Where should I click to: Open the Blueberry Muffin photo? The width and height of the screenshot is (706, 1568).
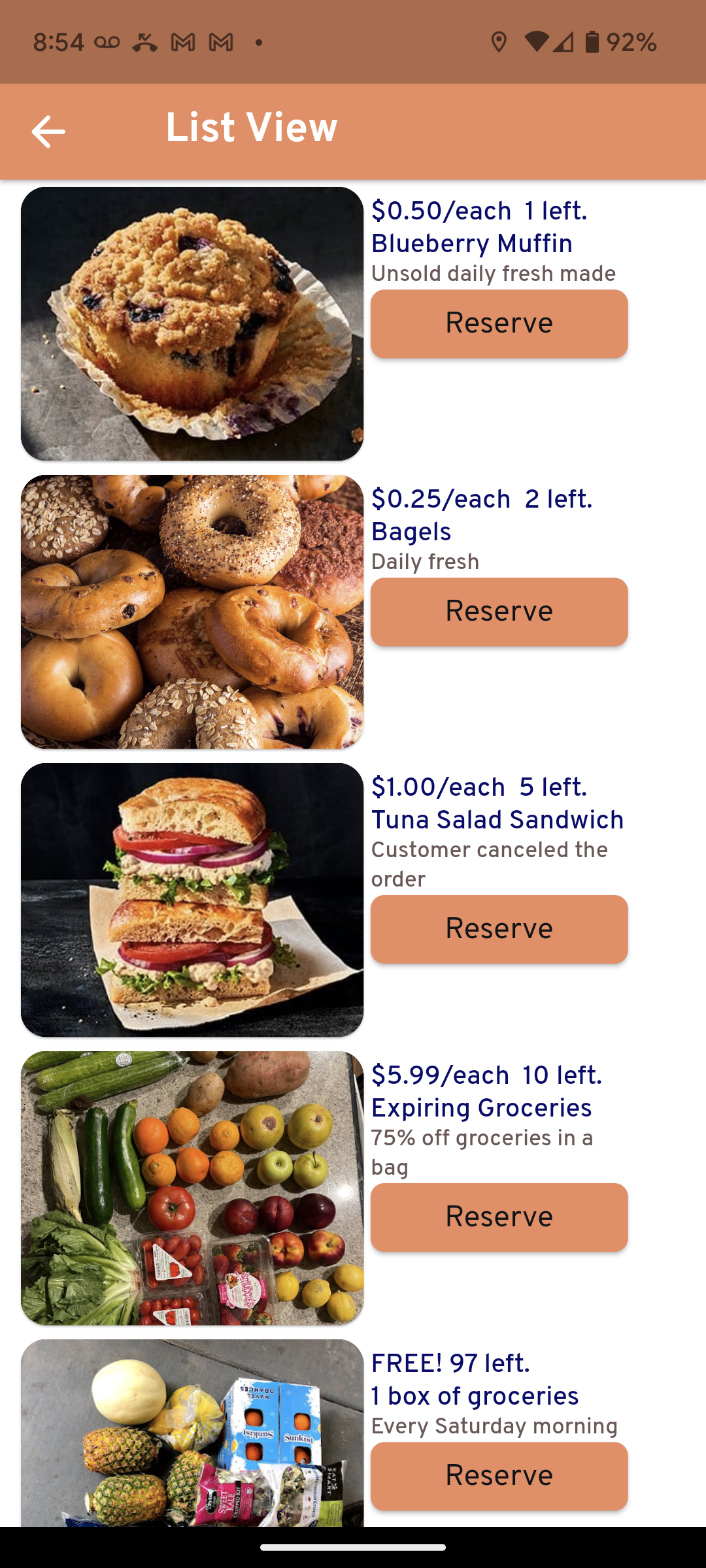192,324
